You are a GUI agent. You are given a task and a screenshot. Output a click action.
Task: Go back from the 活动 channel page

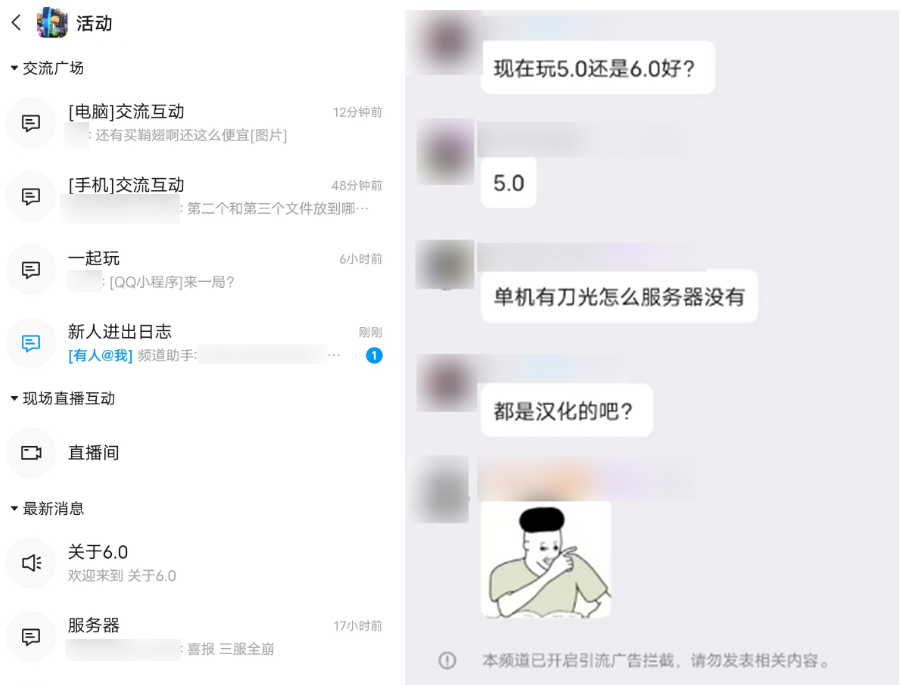[16, 22]
